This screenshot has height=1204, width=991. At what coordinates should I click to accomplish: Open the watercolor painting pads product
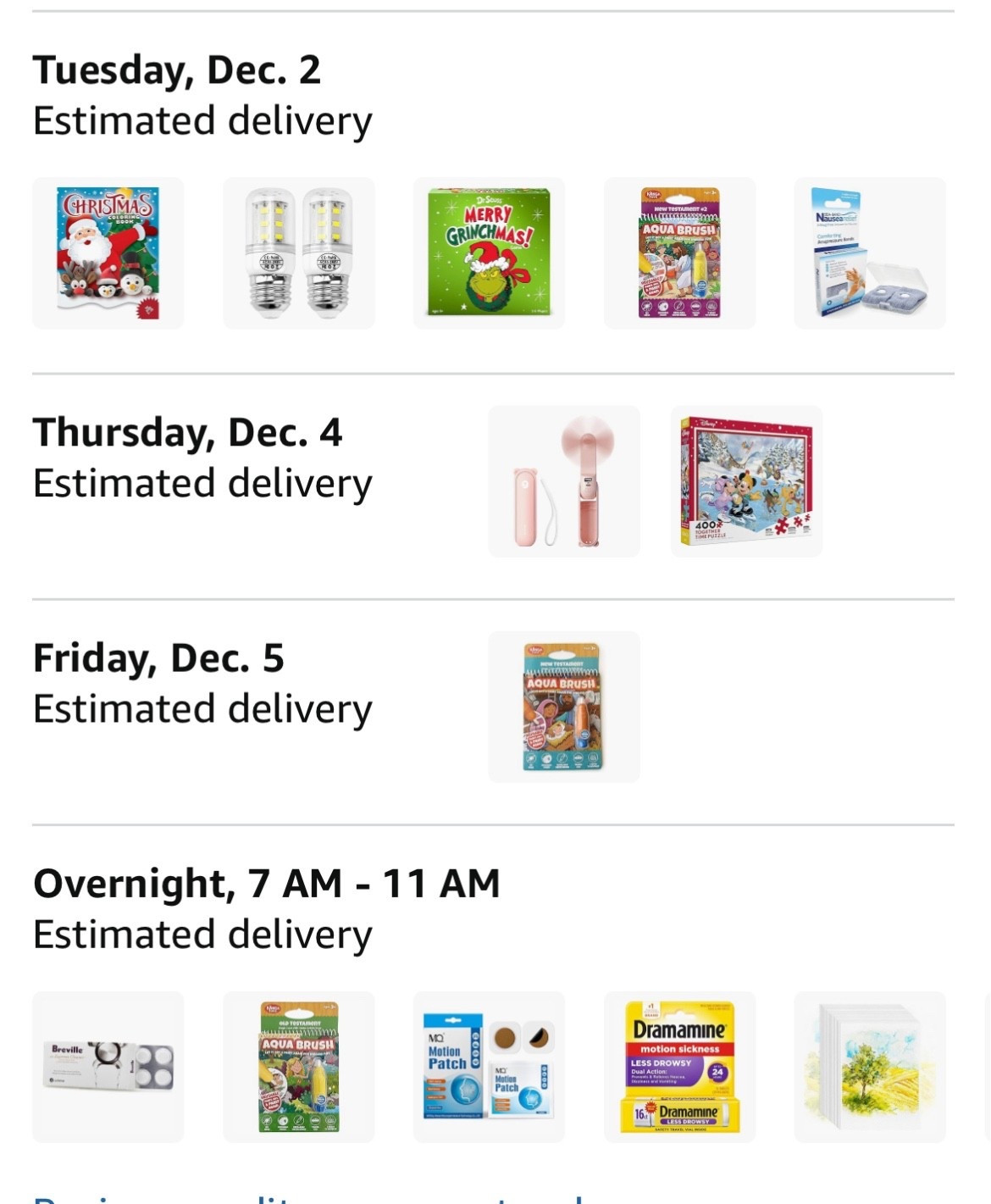click(x=871, y=1067)
